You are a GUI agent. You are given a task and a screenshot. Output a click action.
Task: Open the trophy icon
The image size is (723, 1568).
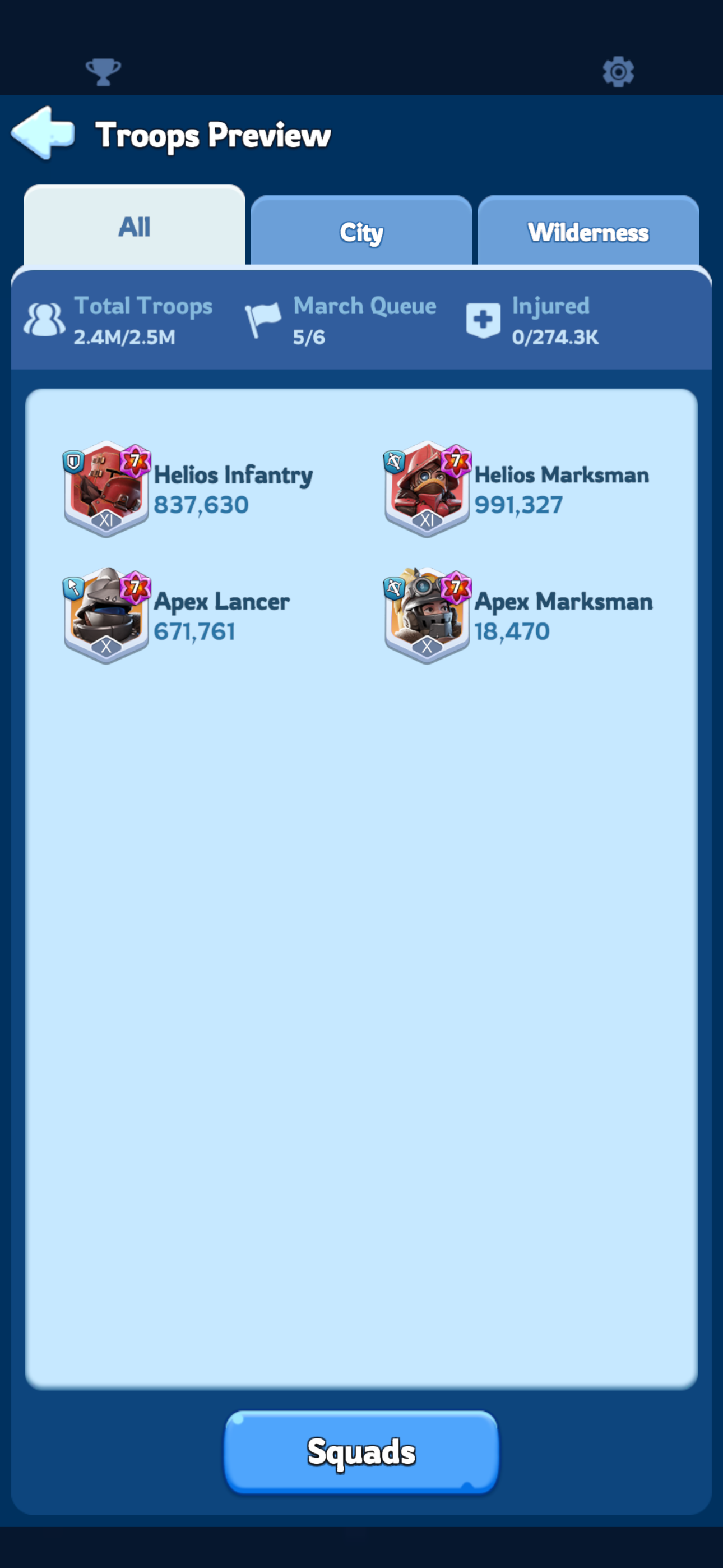click(103, 72)
